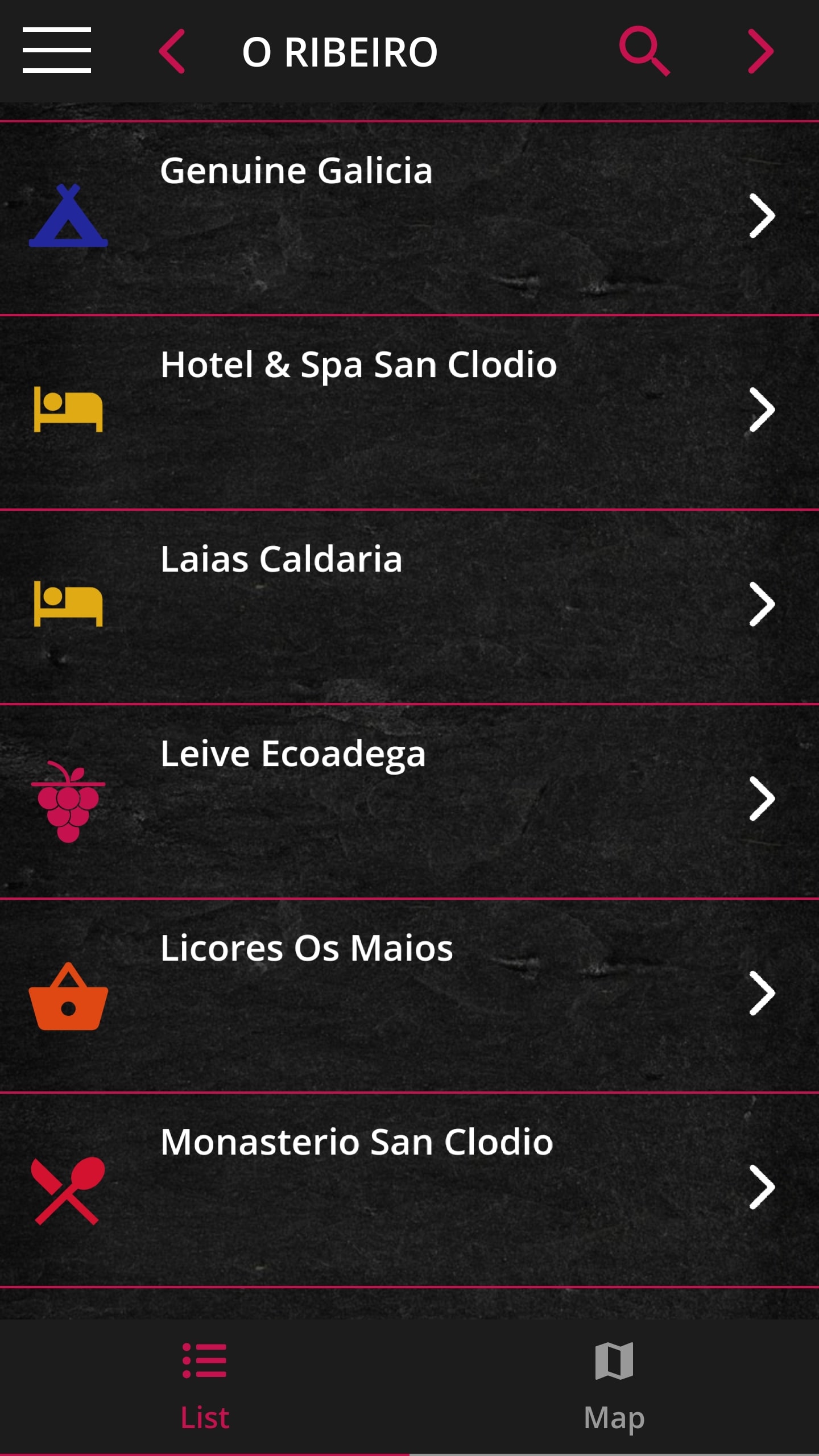
Task: Open Licores Os Maios shop
Action: point(409,995)
